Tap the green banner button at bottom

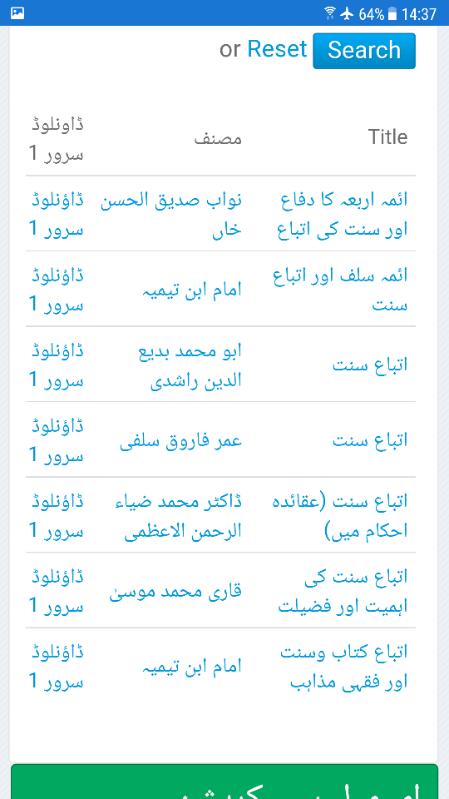coord(224,781)
